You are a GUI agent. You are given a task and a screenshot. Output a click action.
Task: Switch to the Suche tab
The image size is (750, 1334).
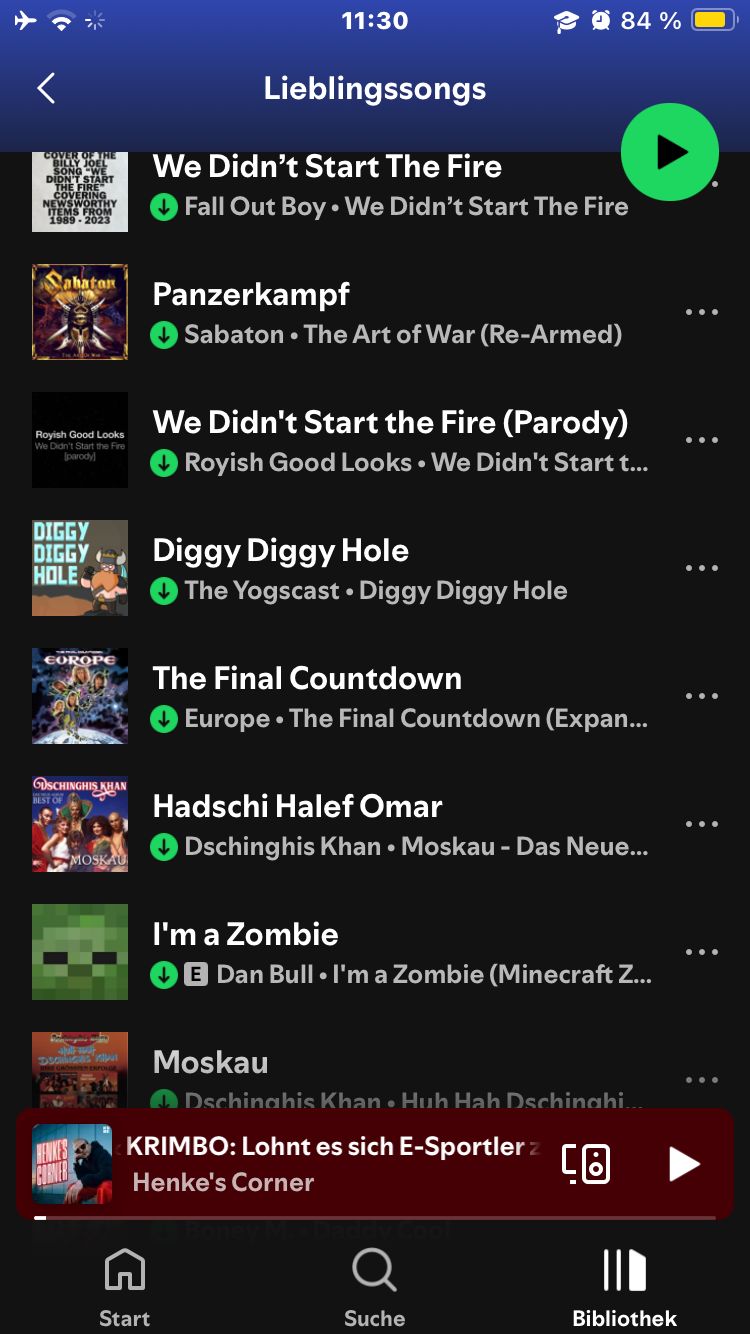[x=374, y=1288]
